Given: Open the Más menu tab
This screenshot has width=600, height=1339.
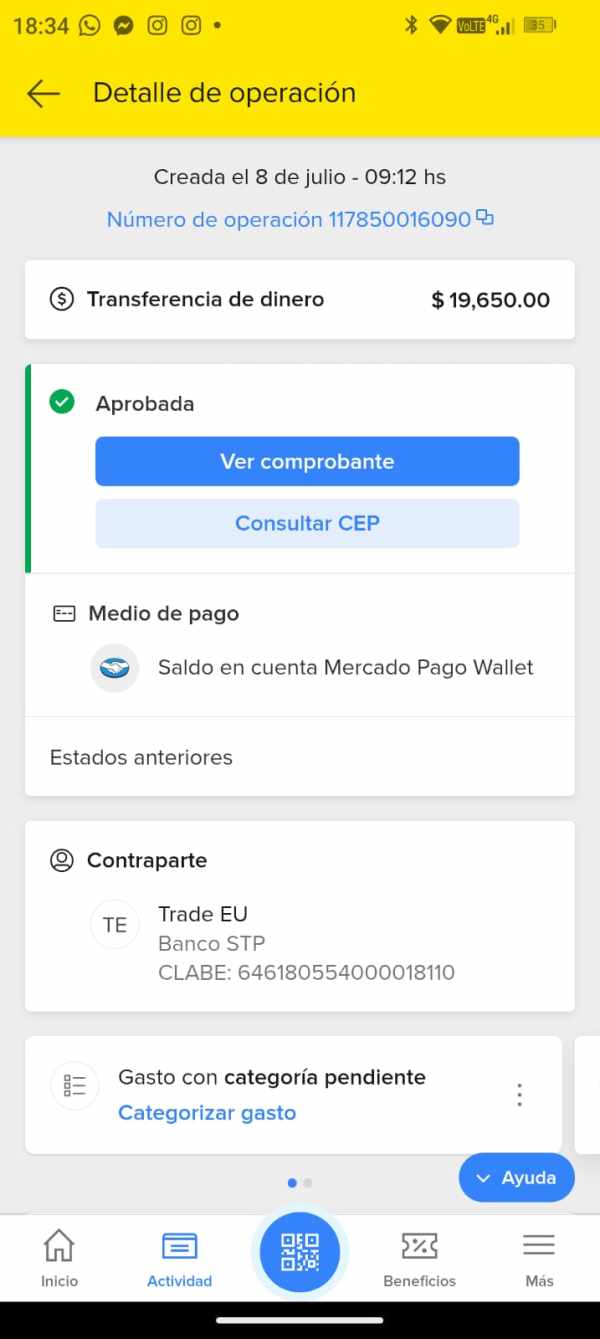Looking at the screenshot, I should click(539, 1257).
